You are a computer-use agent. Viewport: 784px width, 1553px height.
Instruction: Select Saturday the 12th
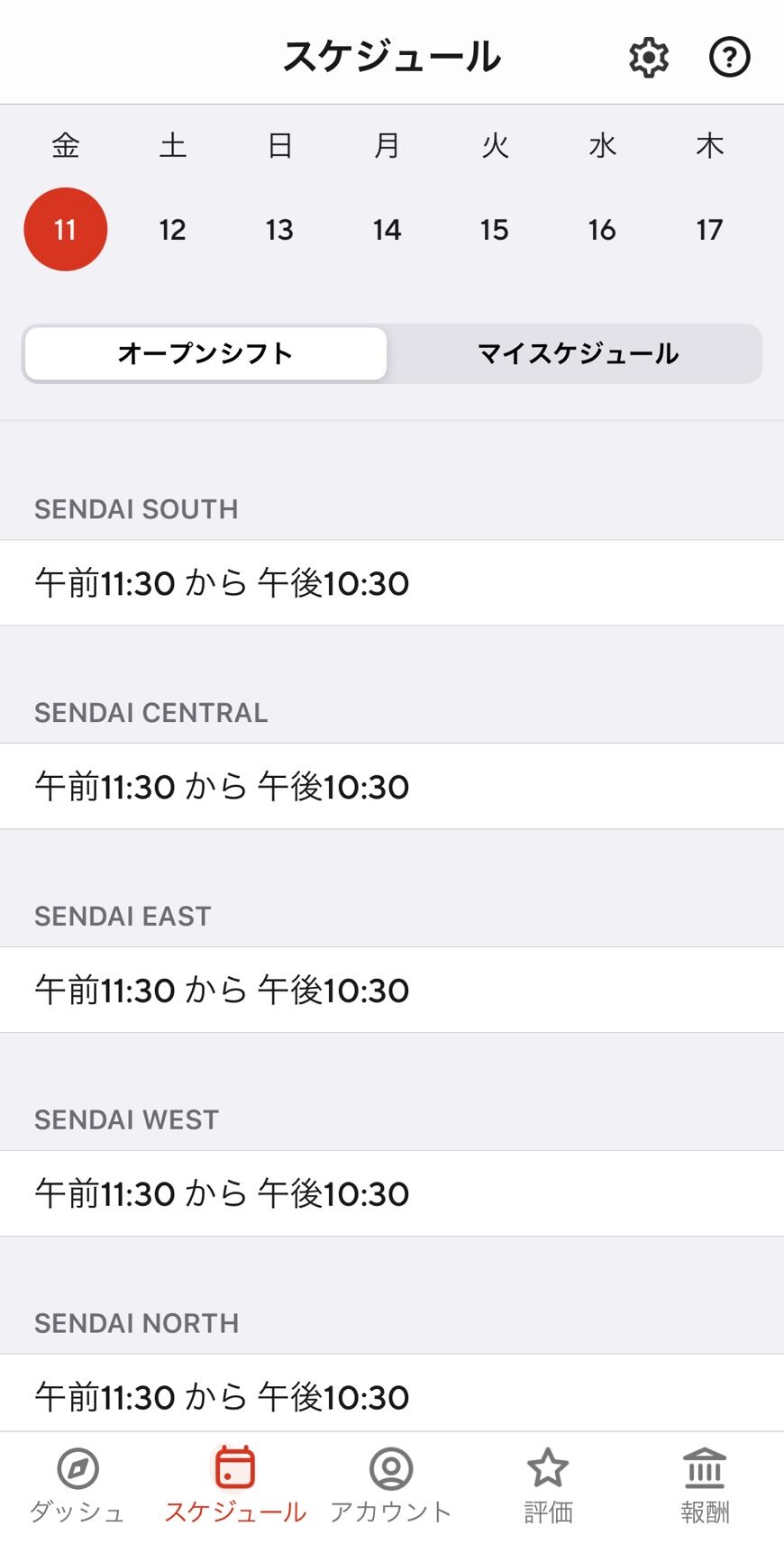click(x=172, y=230)
